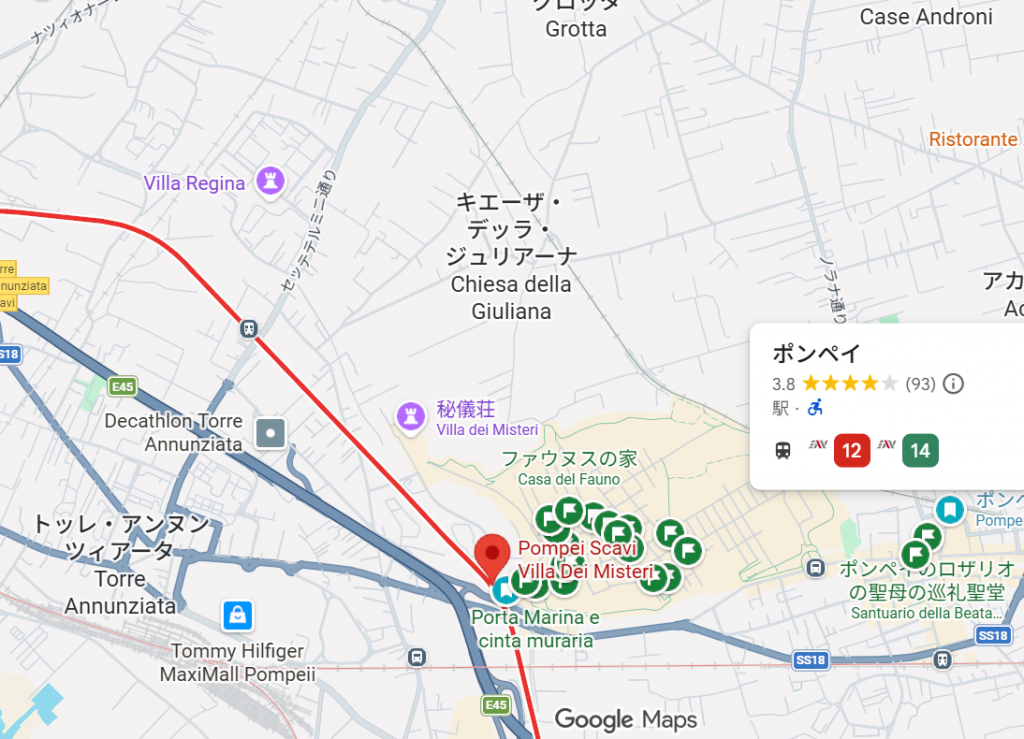Select the Villa dei Misteri marker
Viewport: 1024px width, 739px height.
409,417
